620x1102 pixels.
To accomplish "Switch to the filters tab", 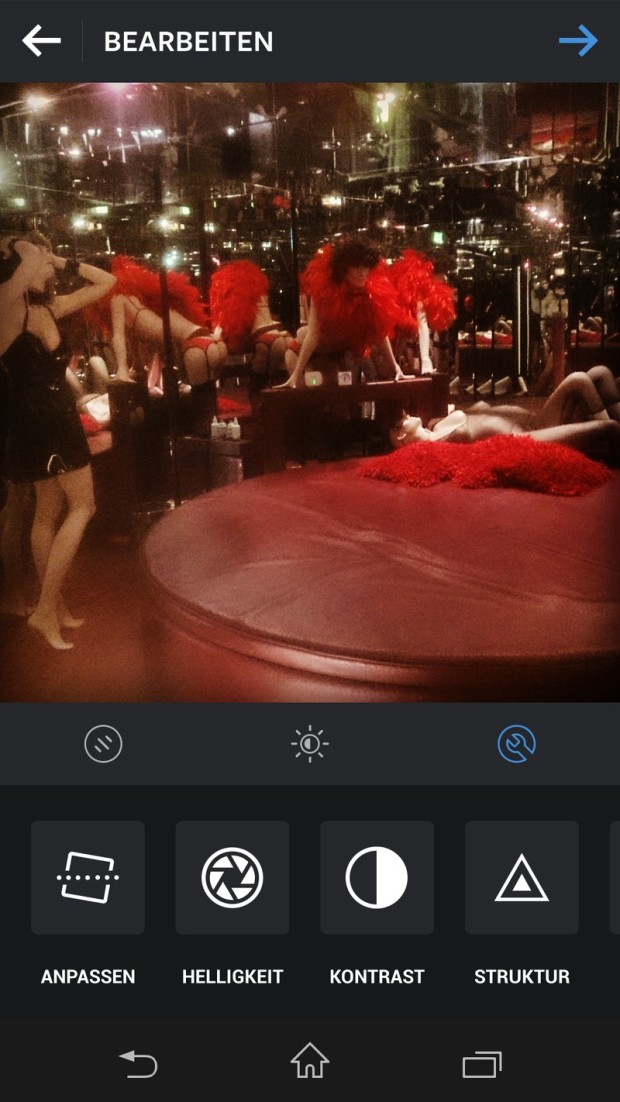I will (103, 744).
